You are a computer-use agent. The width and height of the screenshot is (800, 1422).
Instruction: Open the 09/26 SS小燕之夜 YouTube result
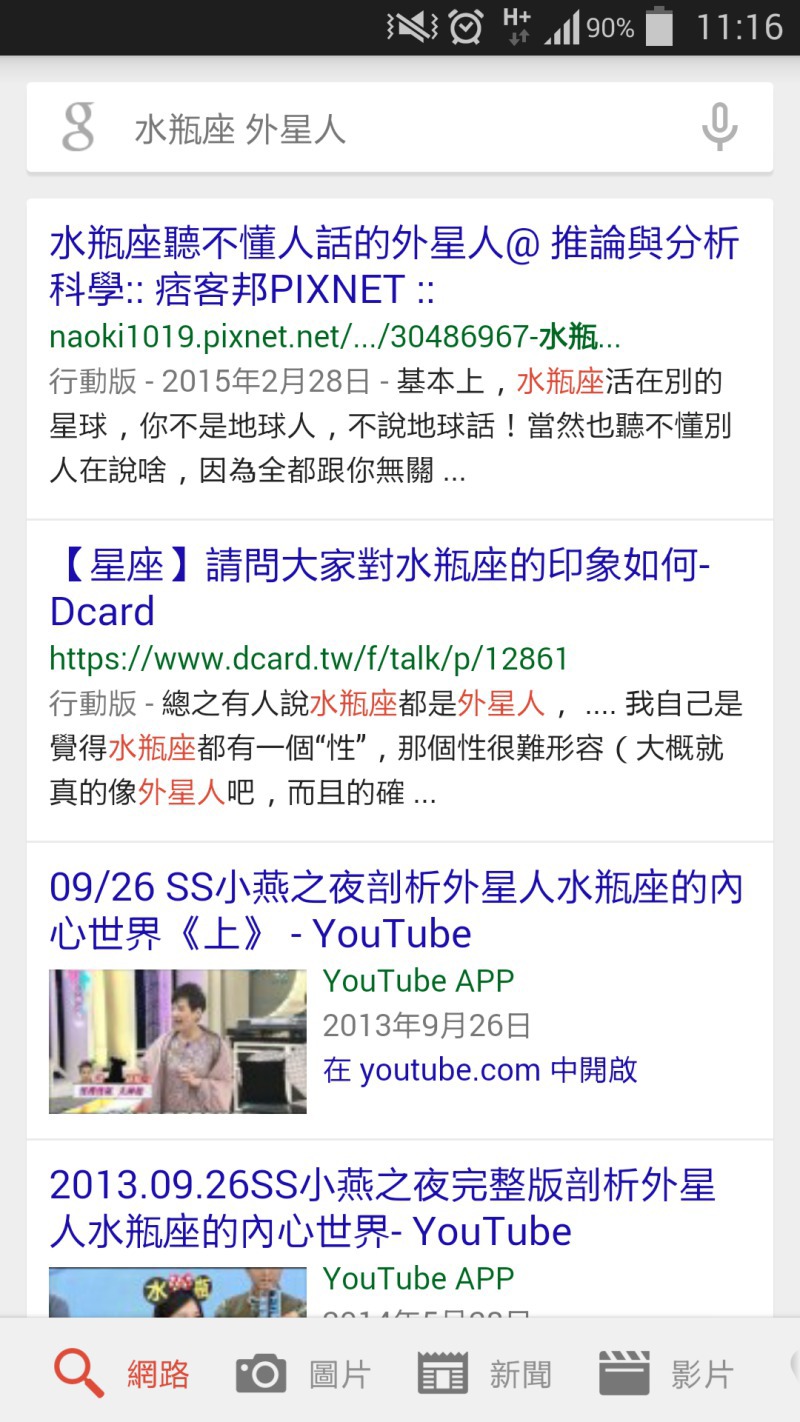396,911
